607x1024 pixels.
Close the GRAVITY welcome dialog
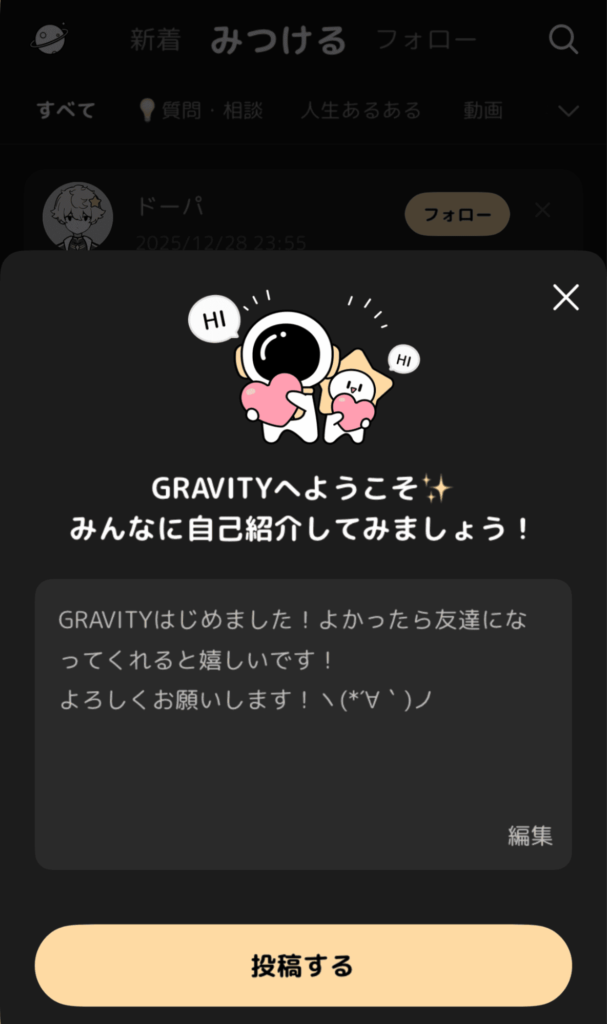click(x=566, y=297)
